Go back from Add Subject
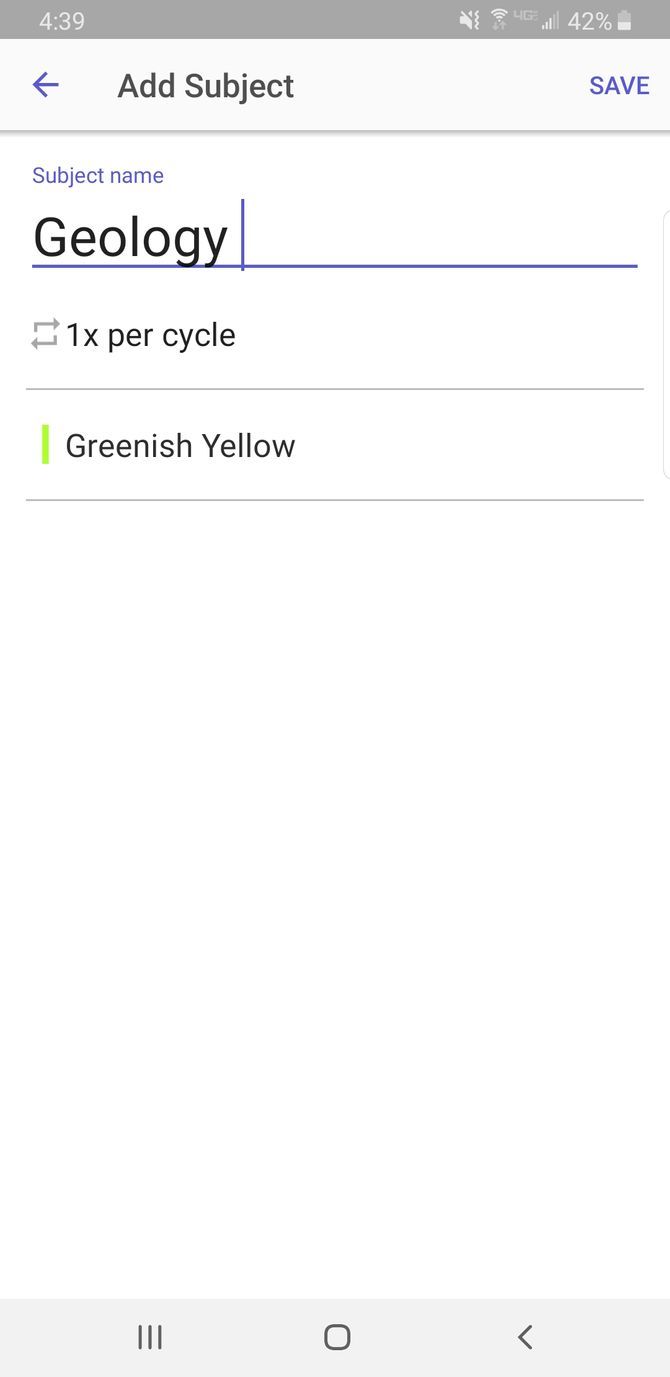 [x=46, y=86]
